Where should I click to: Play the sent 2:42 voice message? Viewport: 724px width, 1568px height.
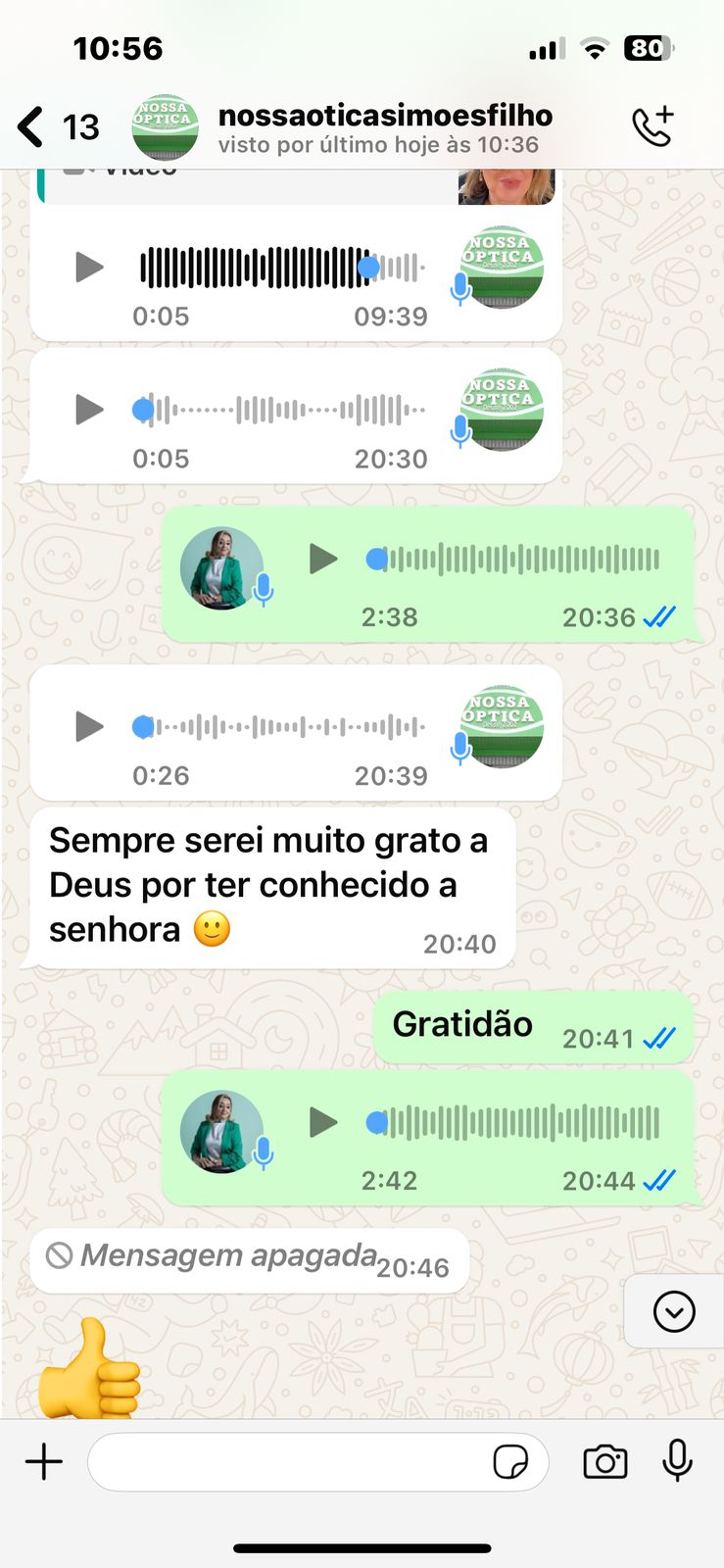click(323, 1122)
